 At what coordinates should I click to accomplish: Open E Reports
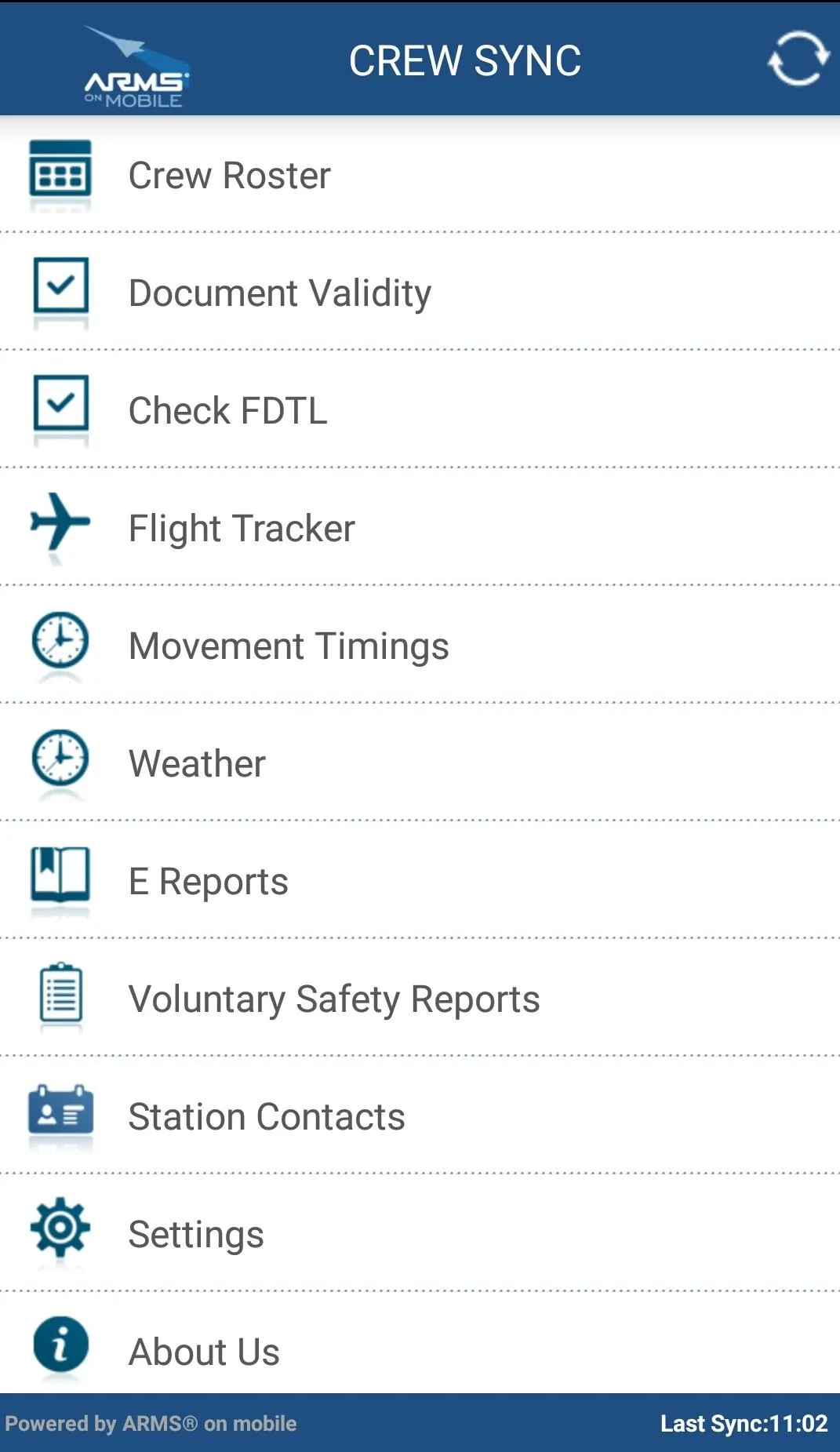click(x=208, y=881)
